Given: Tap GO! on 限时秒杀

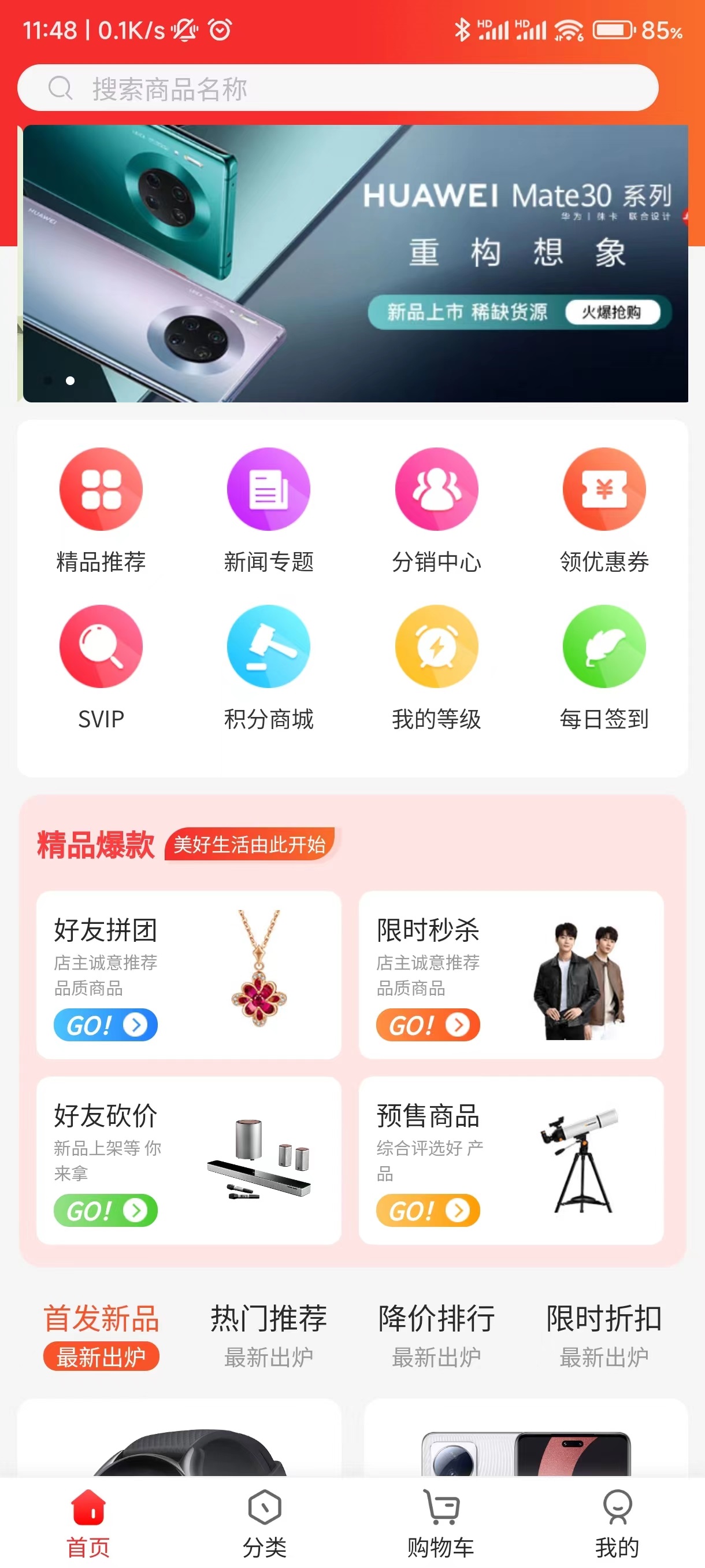Looking at the screenshot, I should pos(428,1025).
